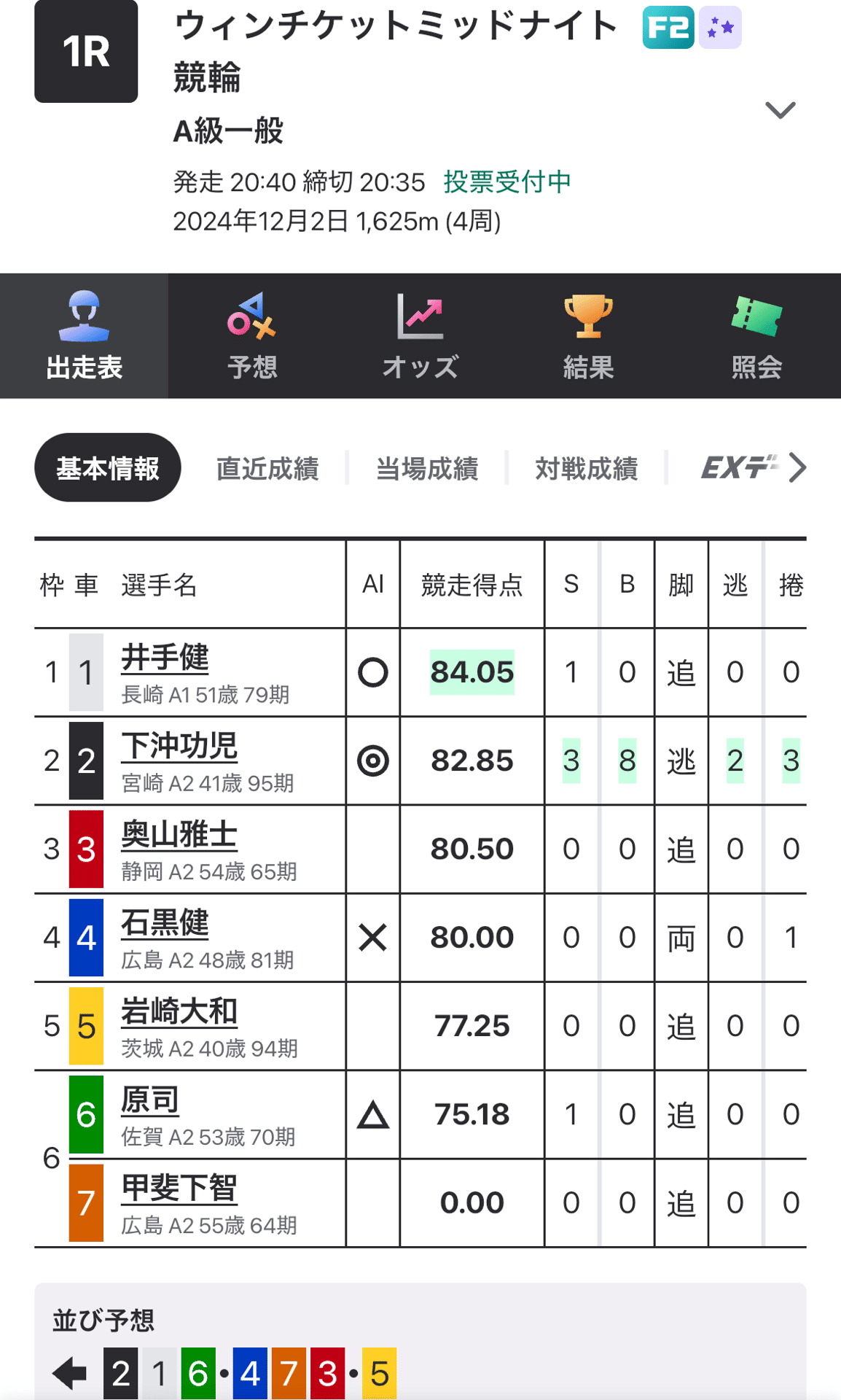Open the オッズ chart icon
Screen dimensions: 841x1400
420,319
